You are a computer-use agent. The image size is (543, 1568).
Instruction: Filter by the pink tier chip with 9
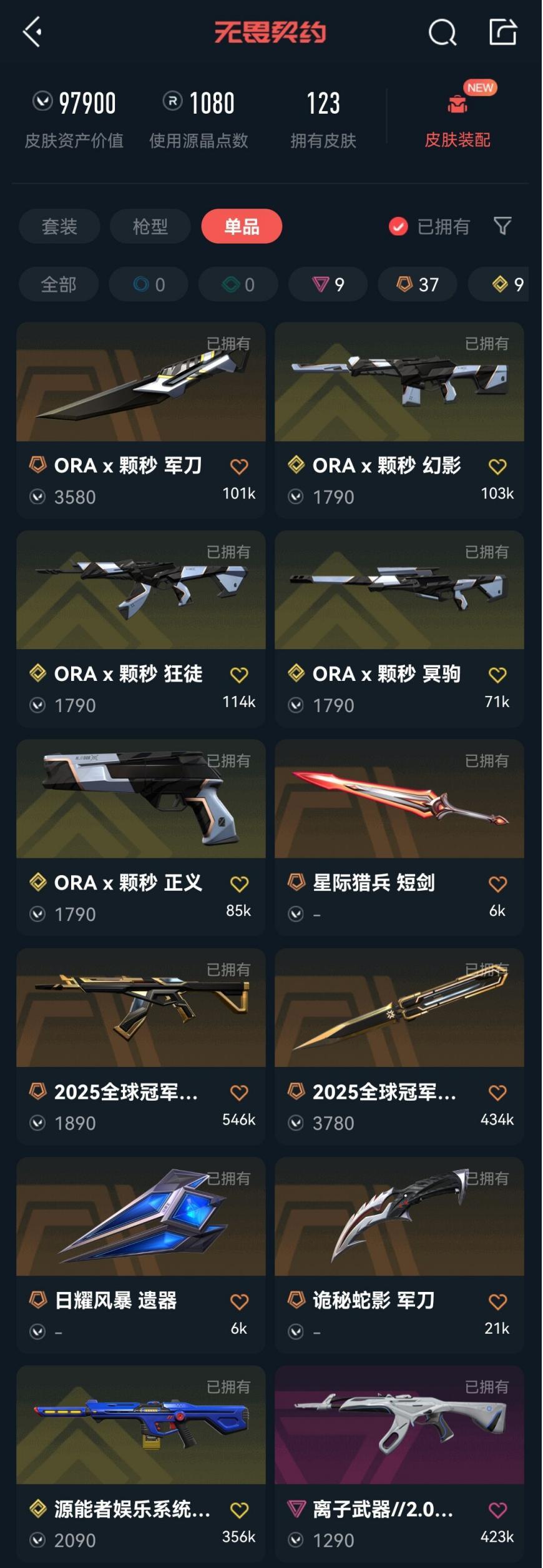tap(328, 285)
